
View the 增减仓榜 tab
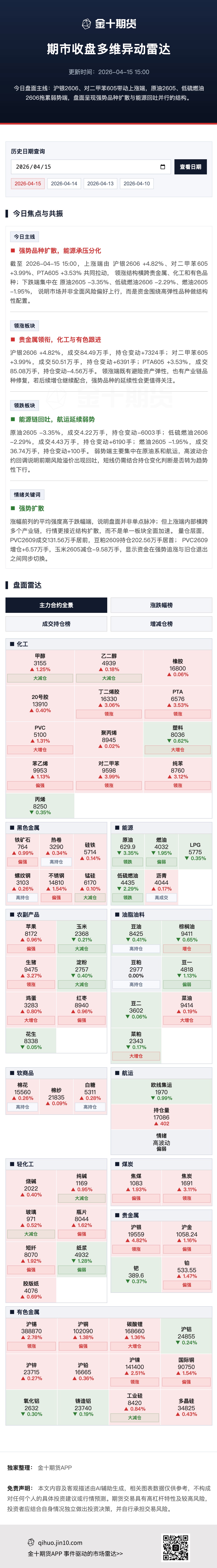[161, 624]
